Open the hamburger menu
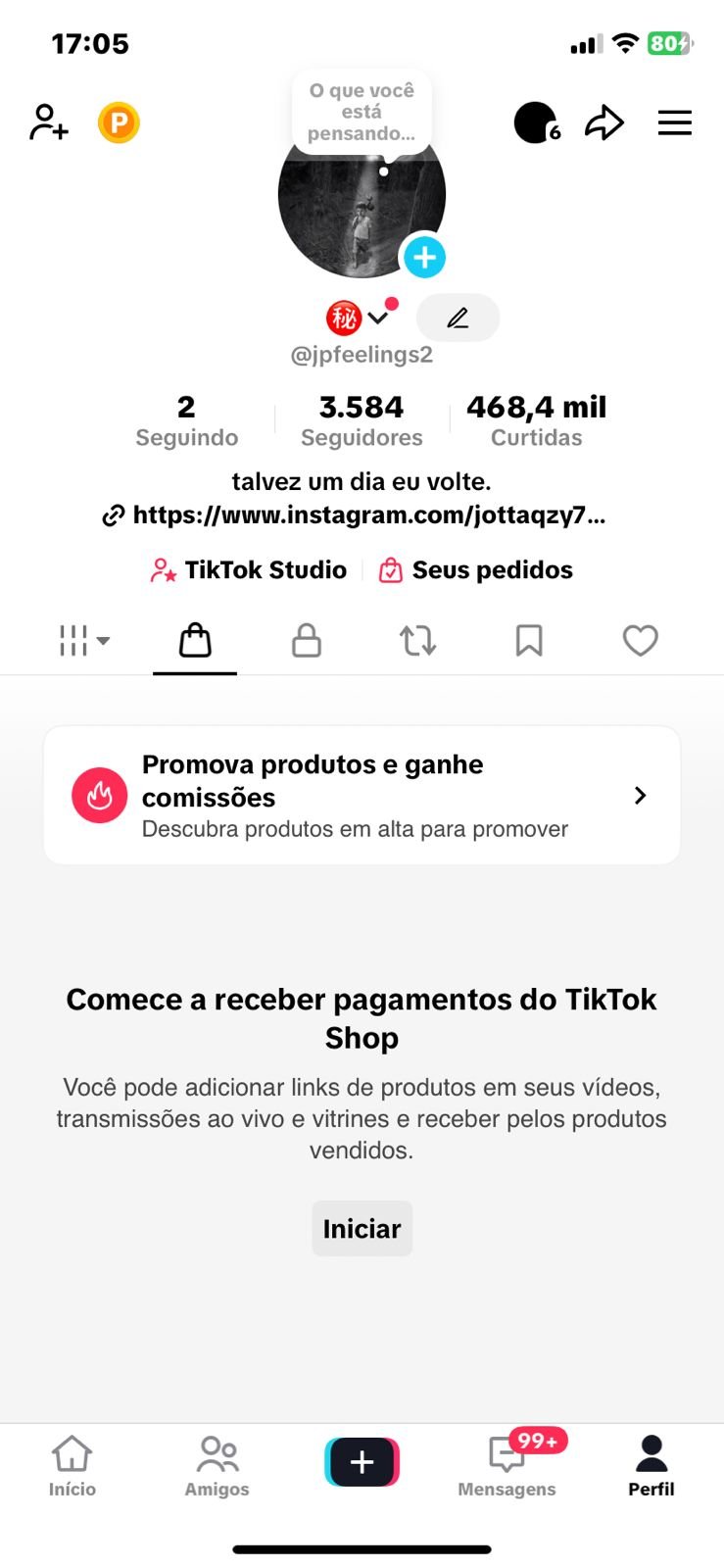 click(674, 123)
